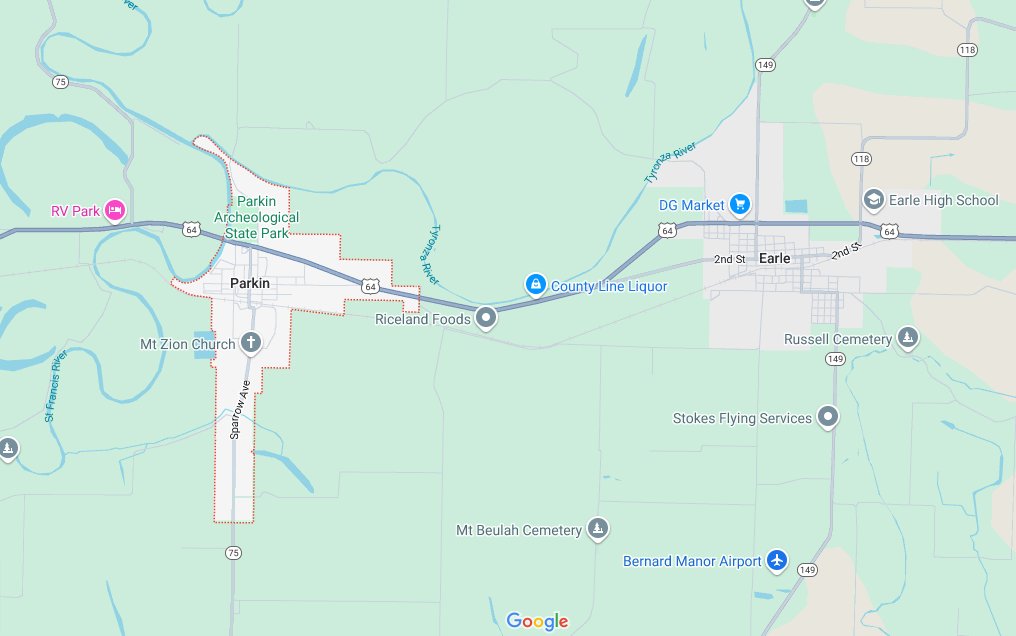Open the Stokes Flying Services pin
The image size is (1016, 636).
point(827,418)
